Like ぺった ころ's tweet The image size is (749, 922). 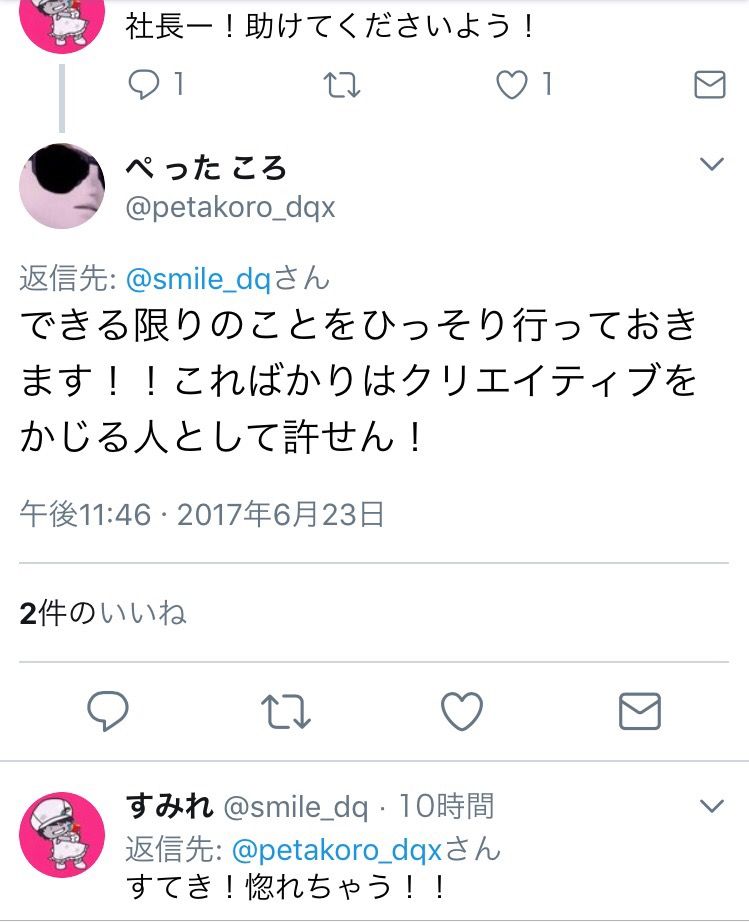tap(460, 713)
